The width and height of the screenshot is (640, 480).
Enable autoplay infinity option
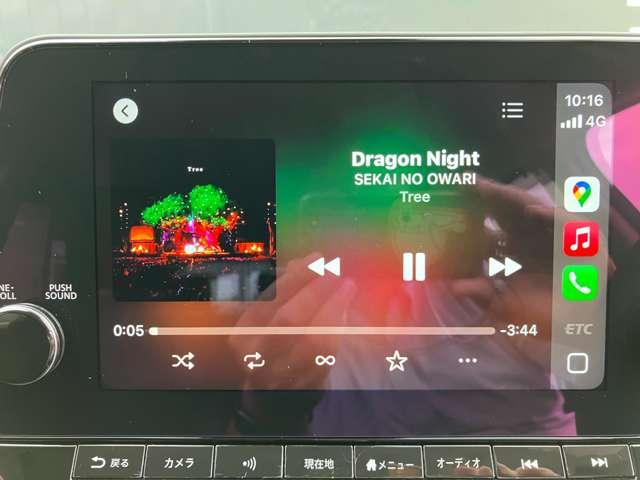coord(325,361)
